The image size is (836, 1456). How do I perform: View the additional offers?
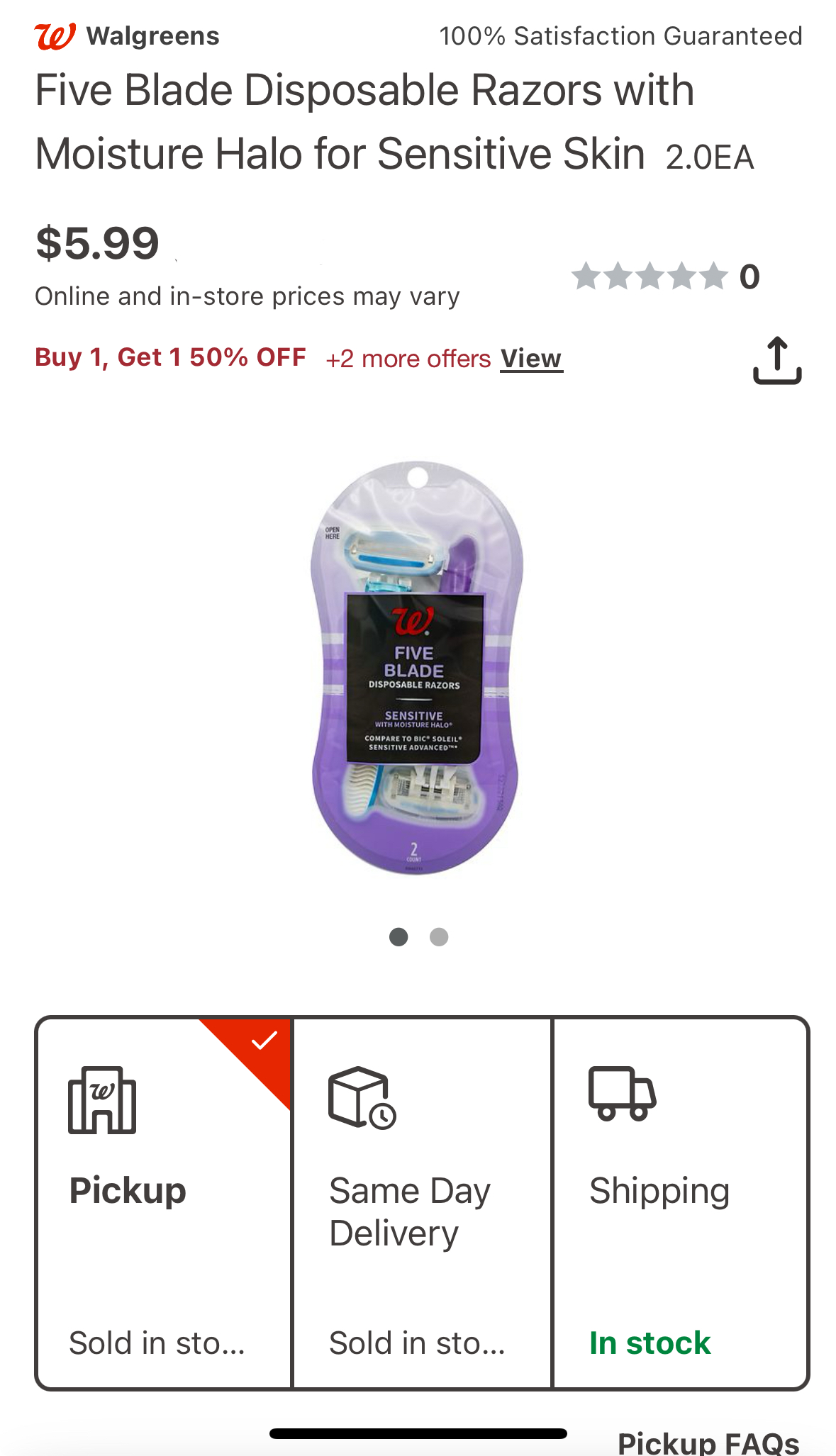pos(531,359)
